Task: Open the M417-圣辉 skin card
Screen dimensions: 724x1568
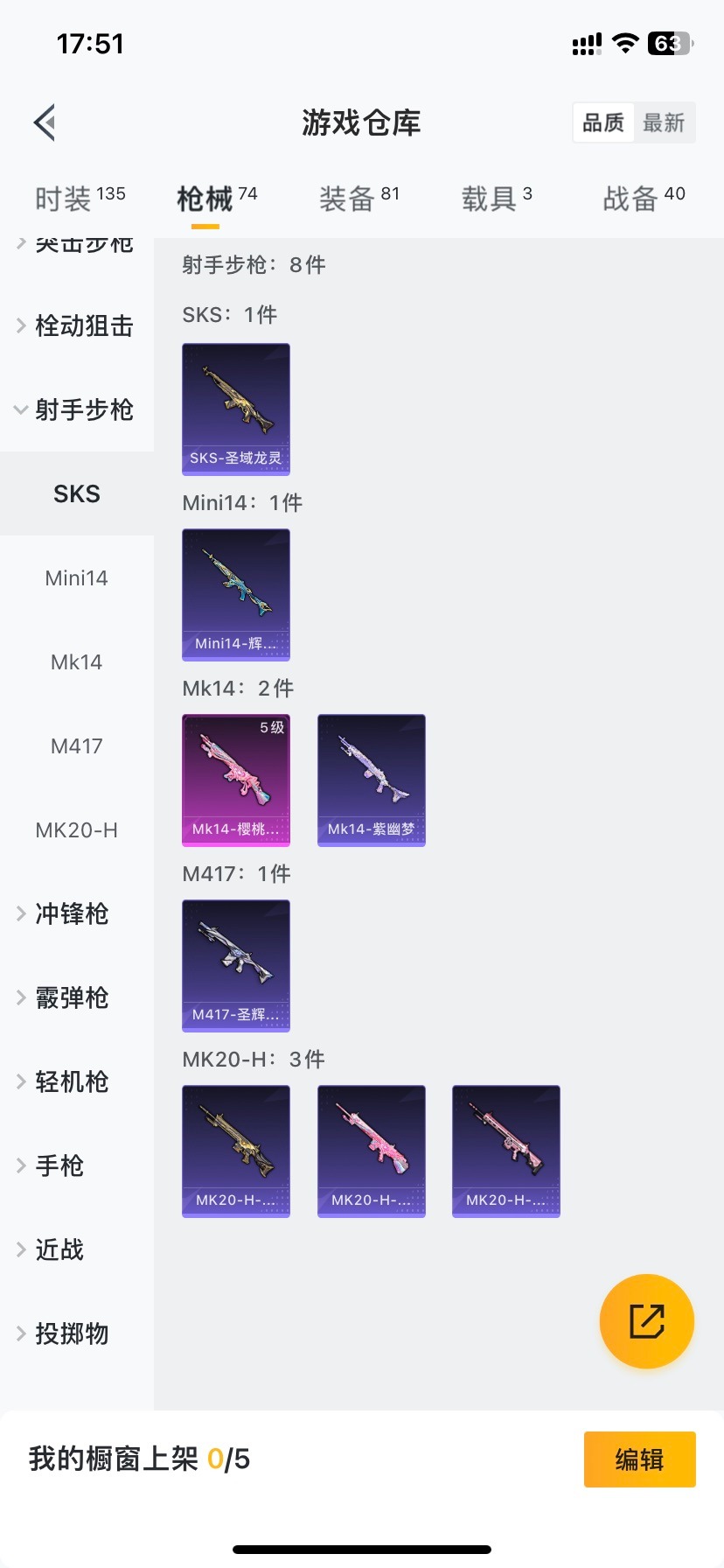Action: point(236,965)
